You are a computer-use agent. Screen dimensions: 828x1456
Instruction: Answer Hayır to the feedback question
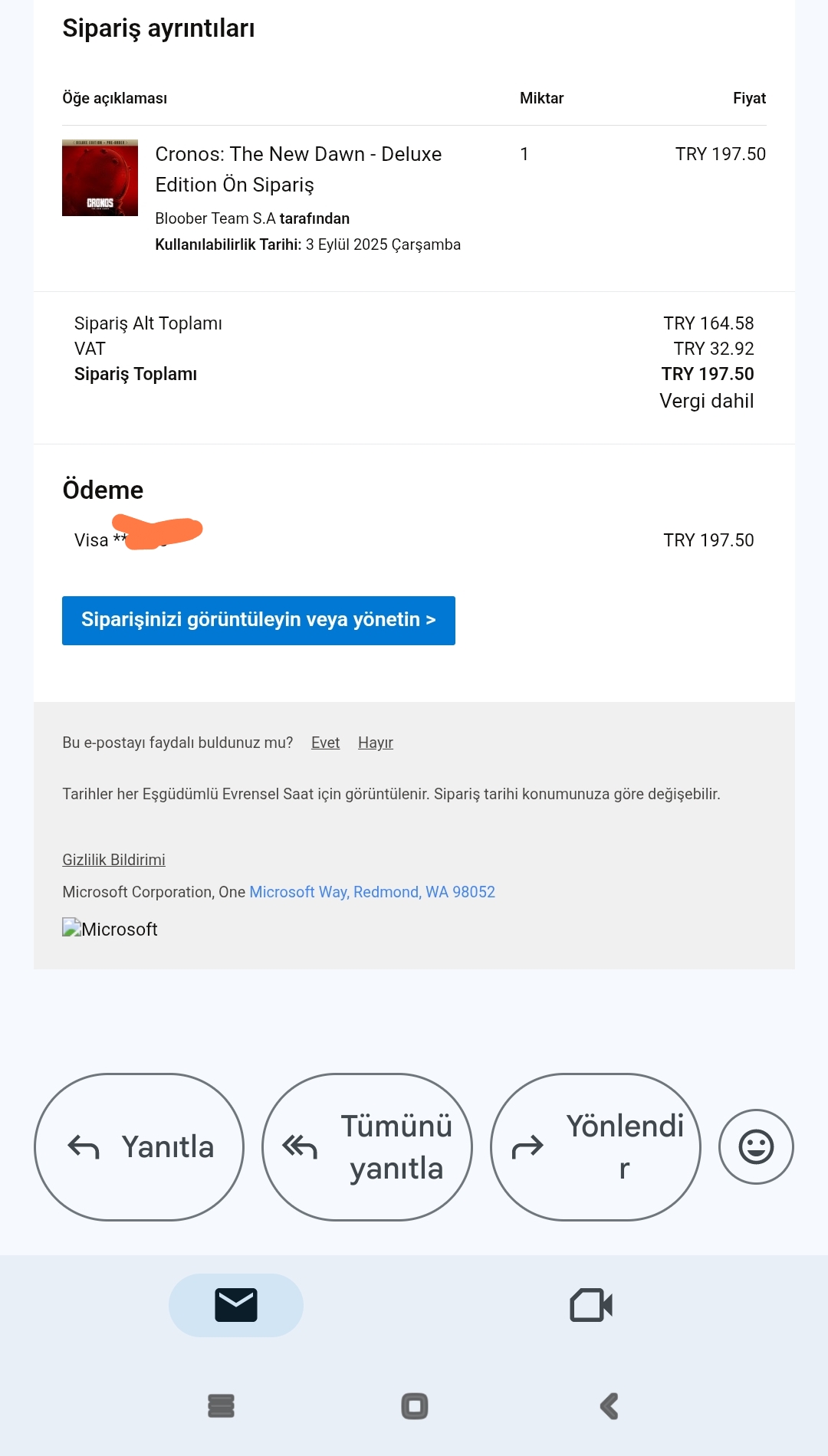point(376,743)
